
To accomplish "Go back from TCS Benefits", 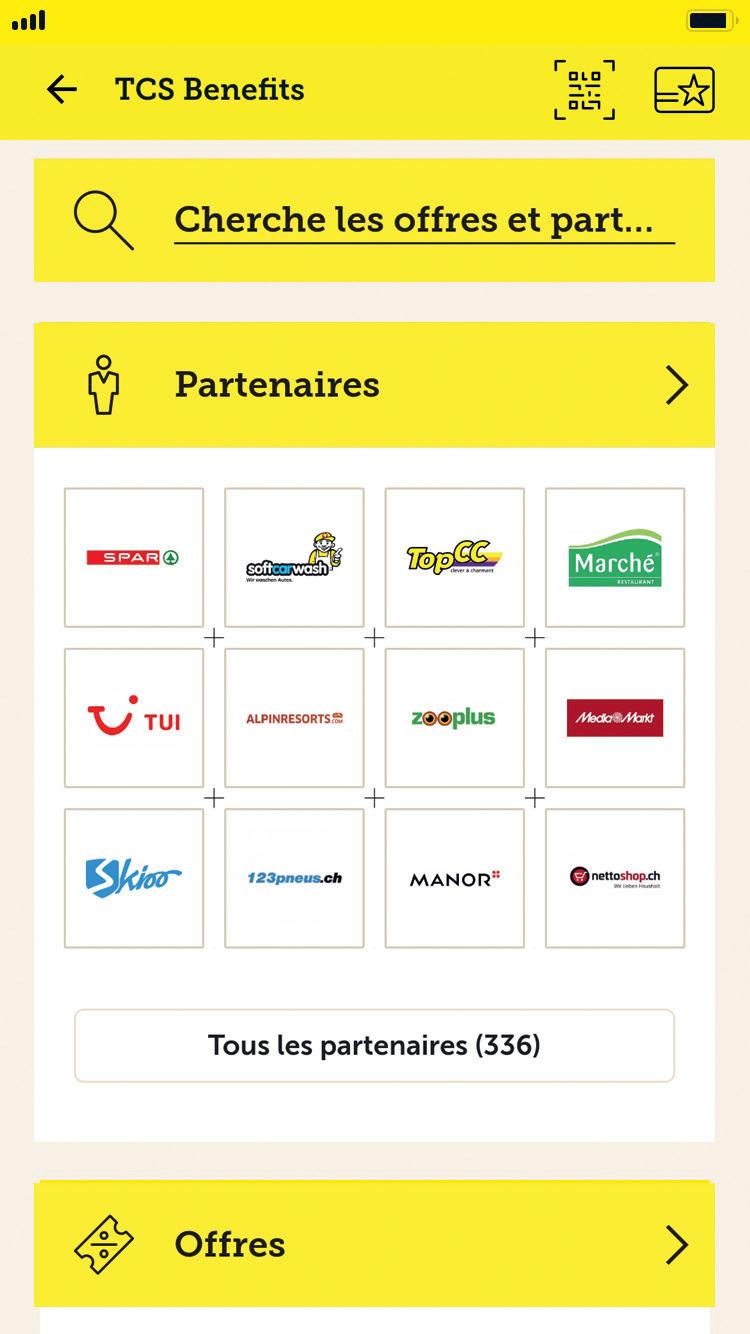I will [x=62, y=90].
